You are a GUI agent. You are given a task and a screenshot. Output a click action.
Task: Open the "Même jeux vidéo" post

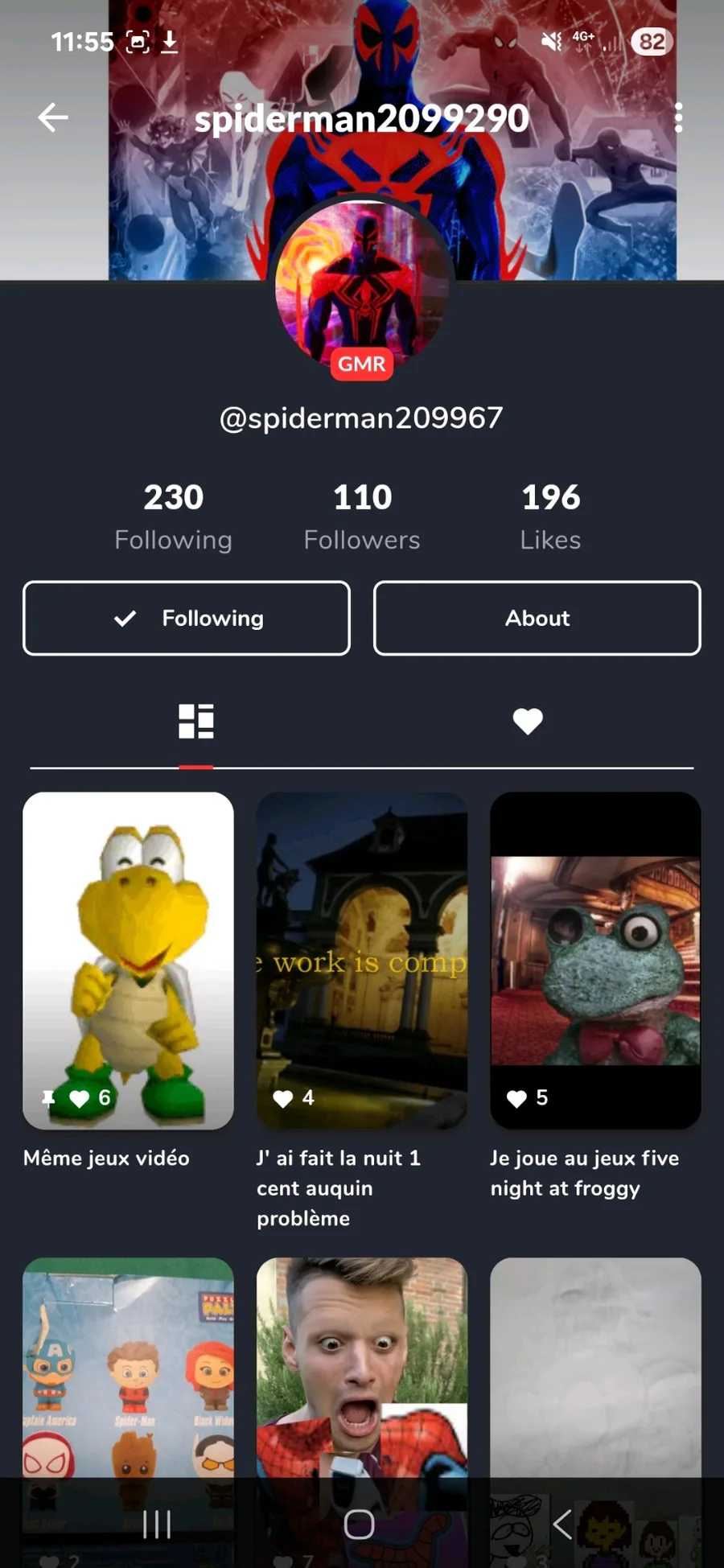(129, 961)
